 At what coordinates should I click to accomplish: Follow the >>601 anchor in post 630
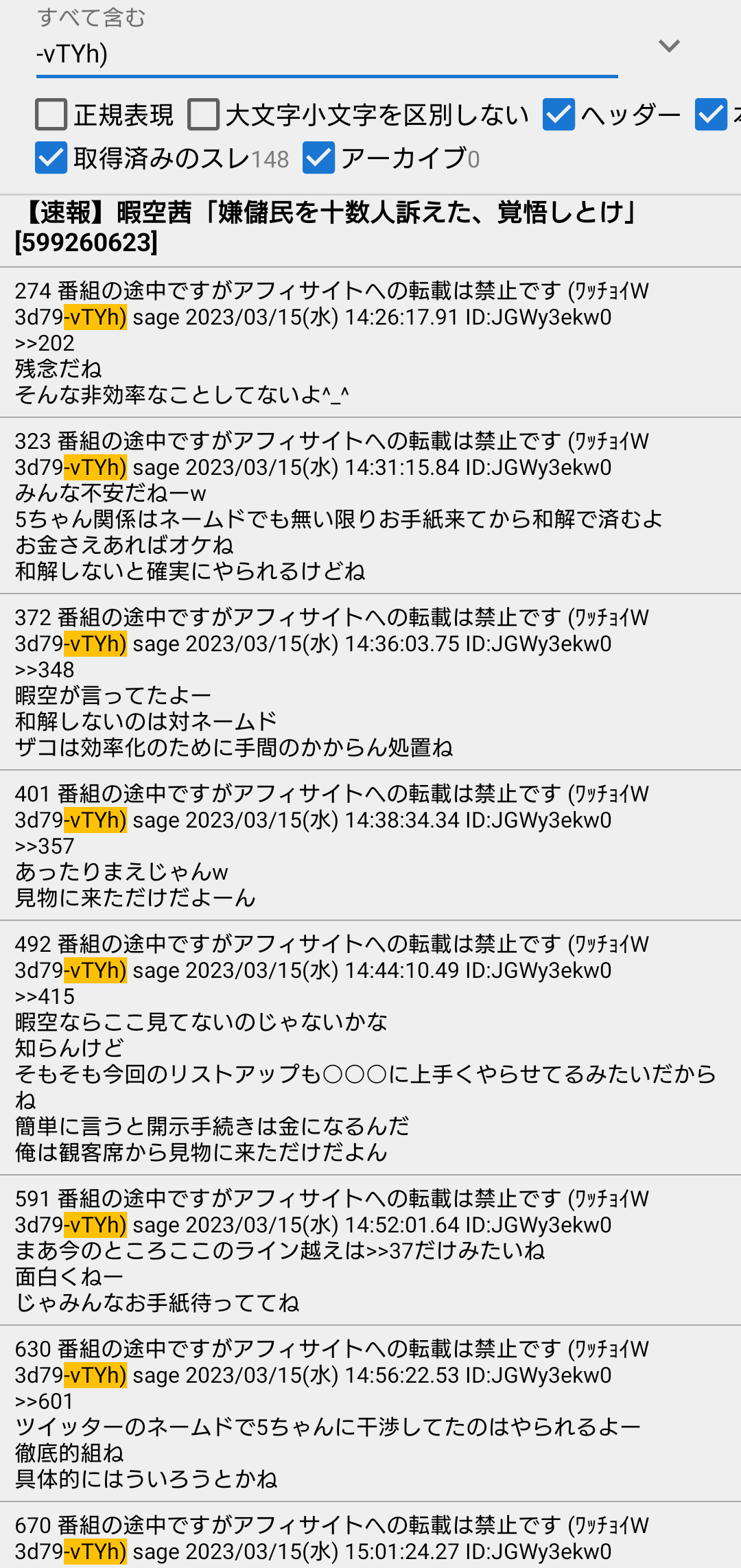point(45,1401)
